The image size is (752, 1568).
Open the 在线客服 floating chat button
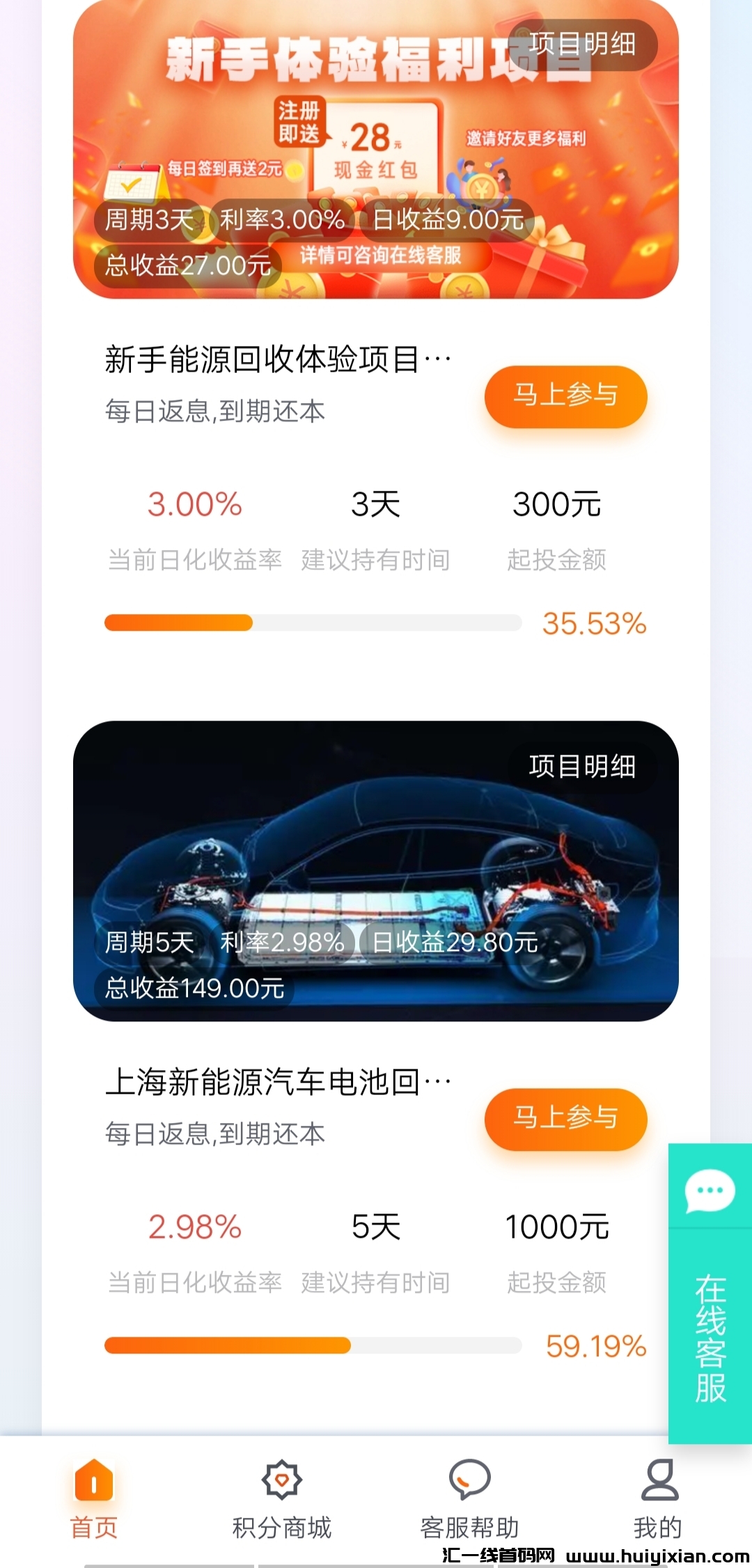point(710,1292)
